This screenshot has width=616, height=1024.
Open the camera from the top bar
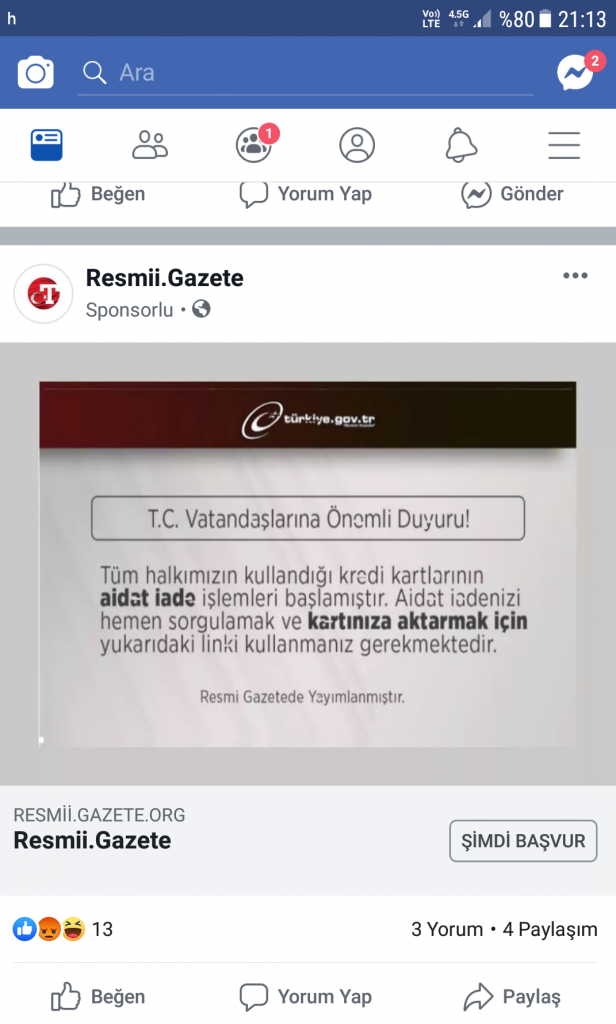coord(36,73)
